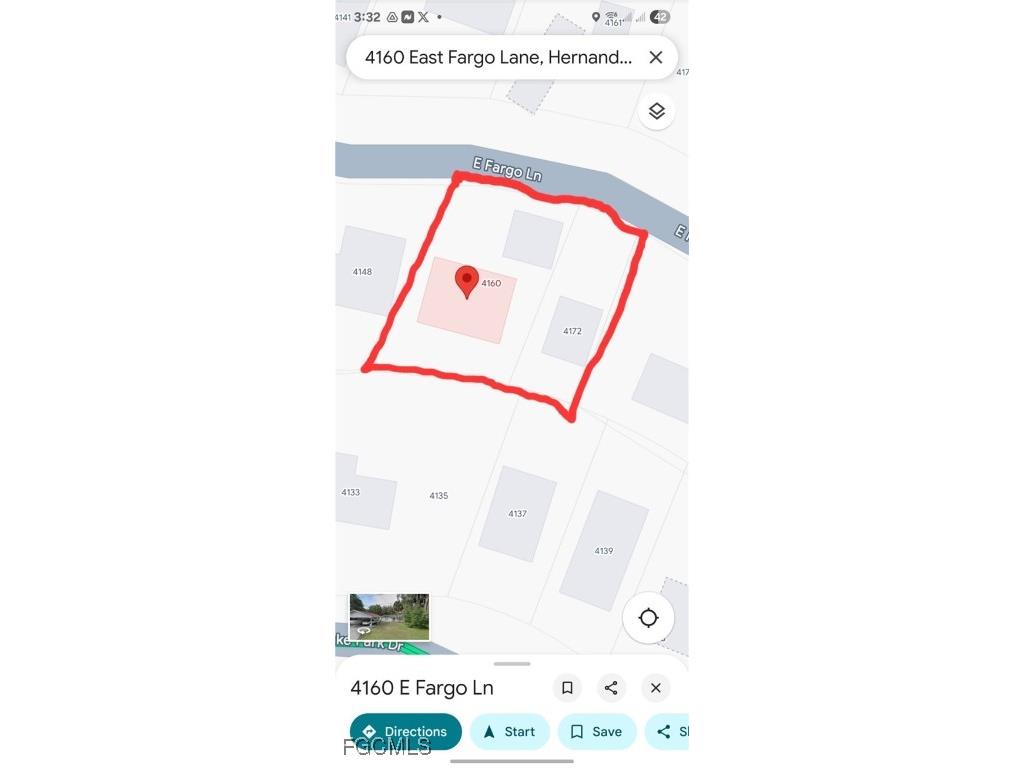Close the 4160 E Fargo Ln place card
1024x768 pixels.
pos(656,687)
